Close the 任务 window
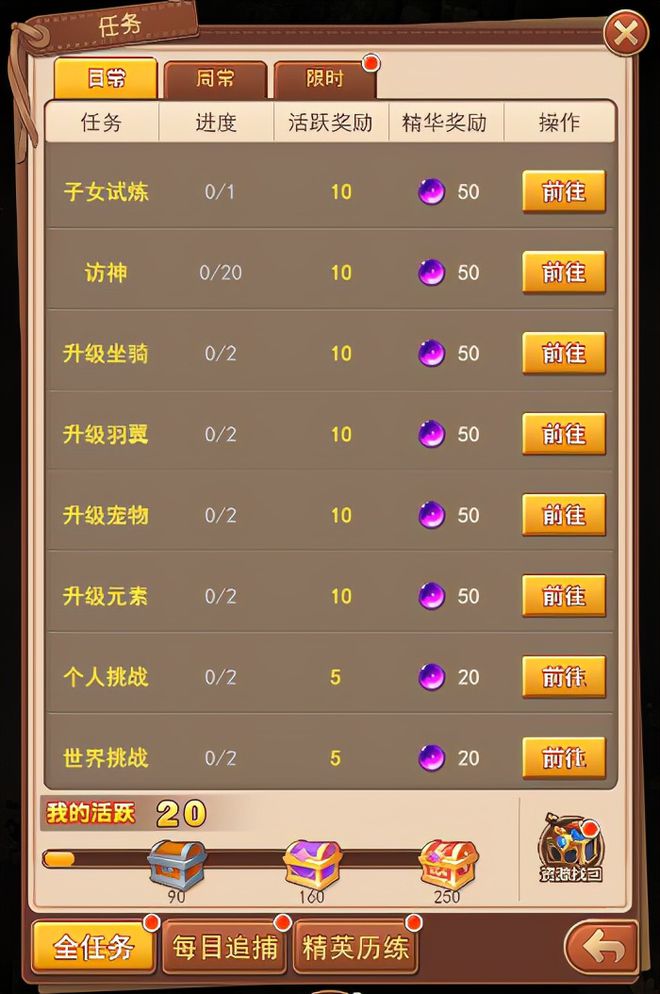The width and height of the screenshot is (660, 994). (x=625, y=34)
